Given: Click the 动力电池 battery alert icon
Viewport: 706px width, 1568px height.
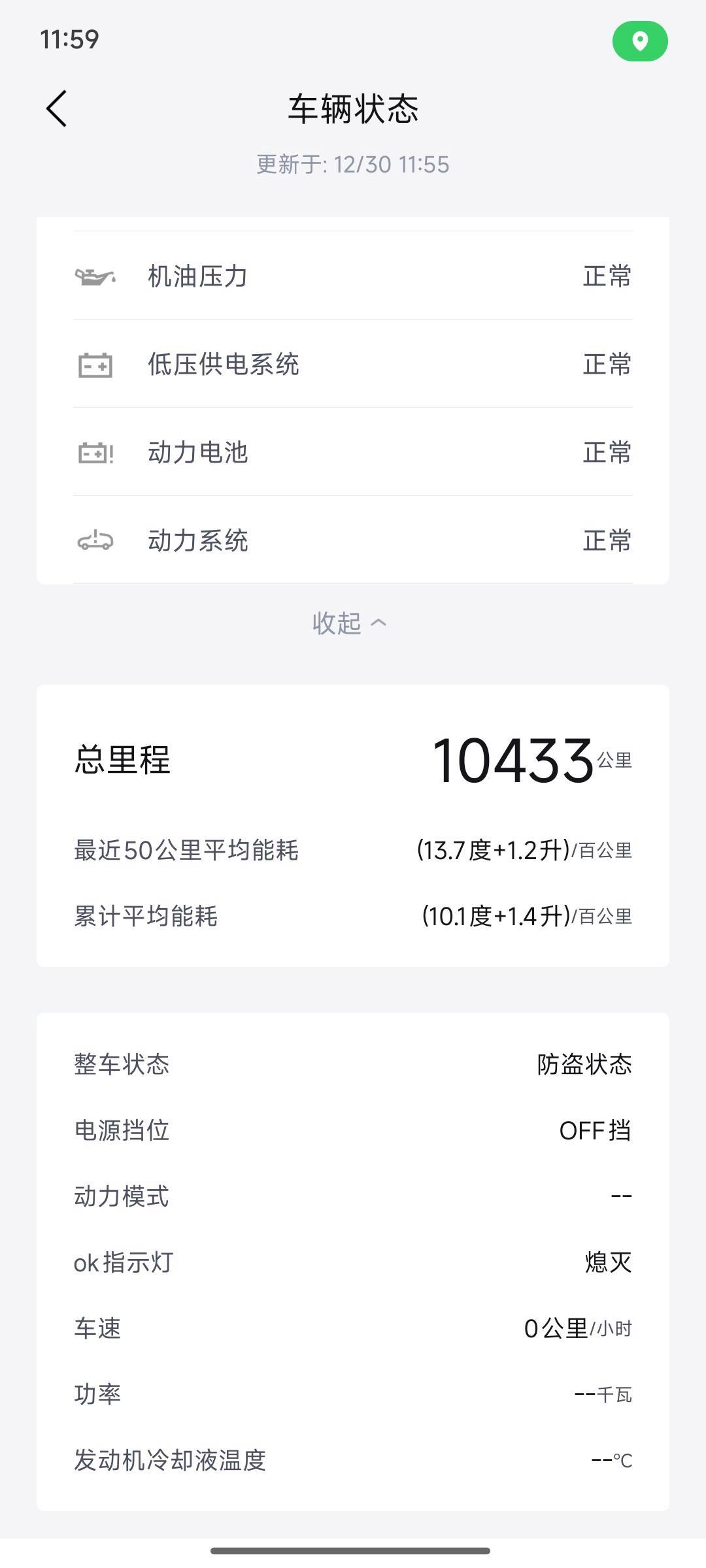Looking at the screenshot, I should click(x=95, y=452).
